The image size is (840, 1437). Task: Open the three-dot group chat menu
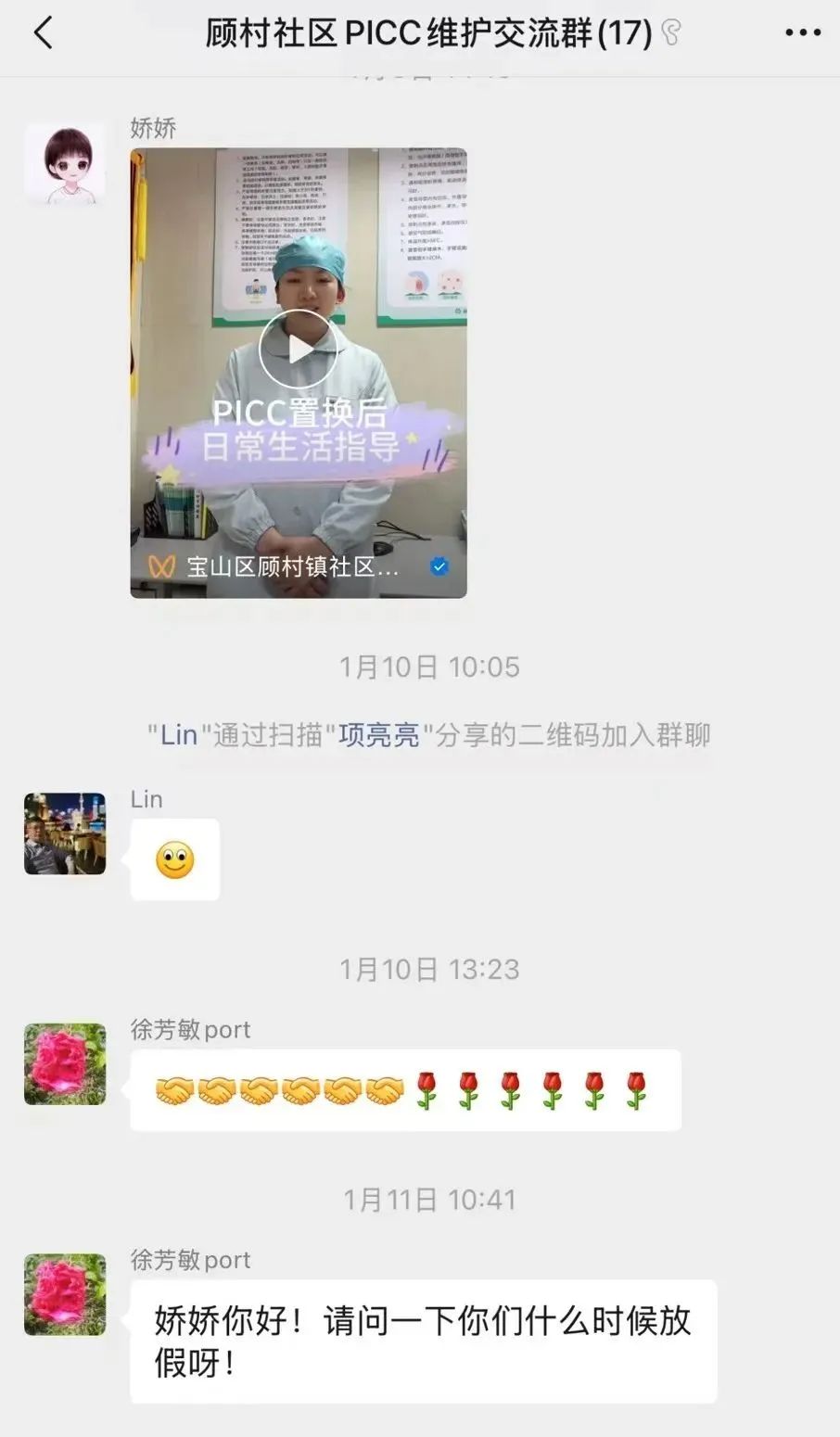pyautogui.click(x=803, y=33)
